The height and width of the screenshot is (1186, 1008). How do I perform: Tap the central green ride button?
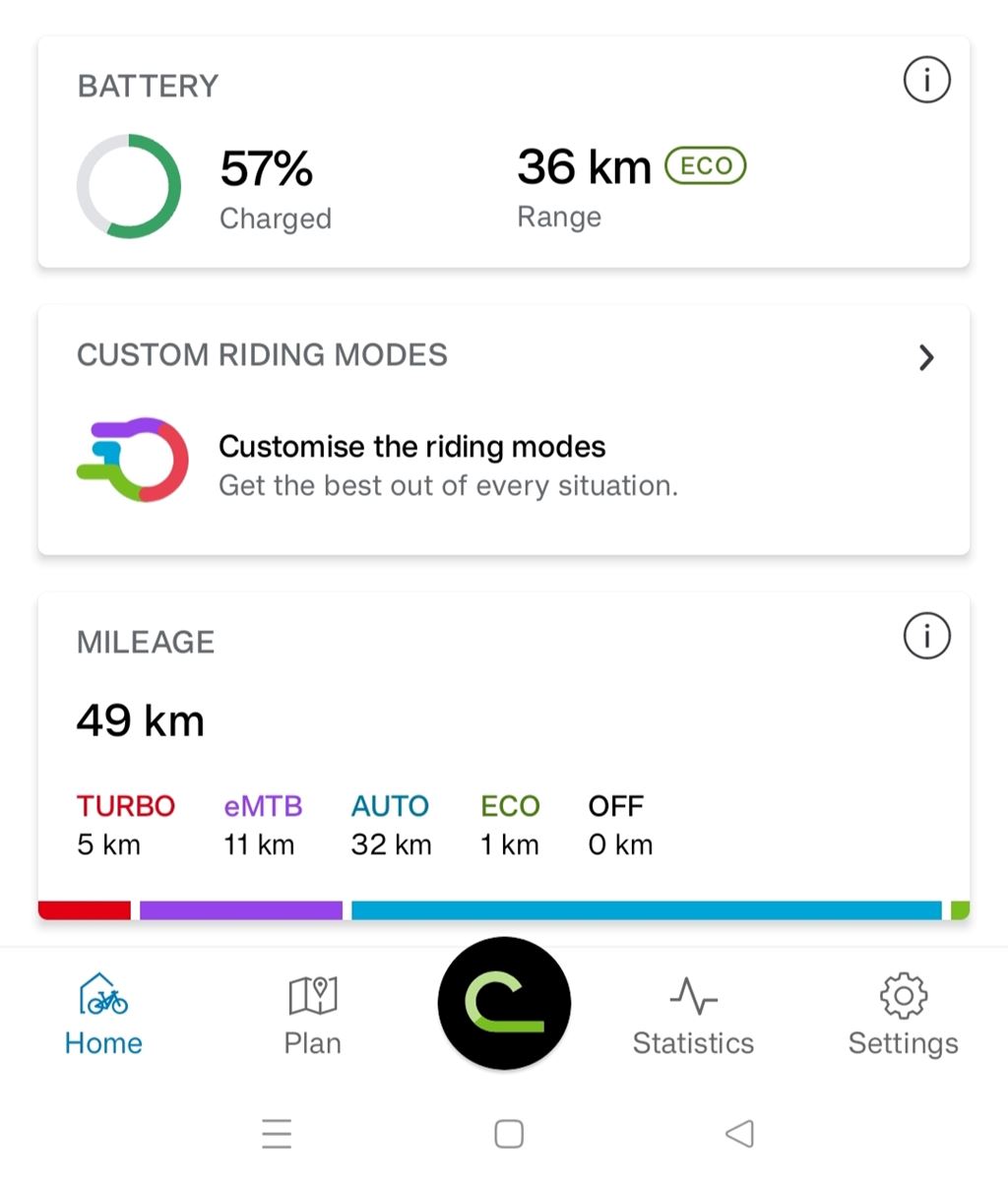click(x=504, y=1003)
